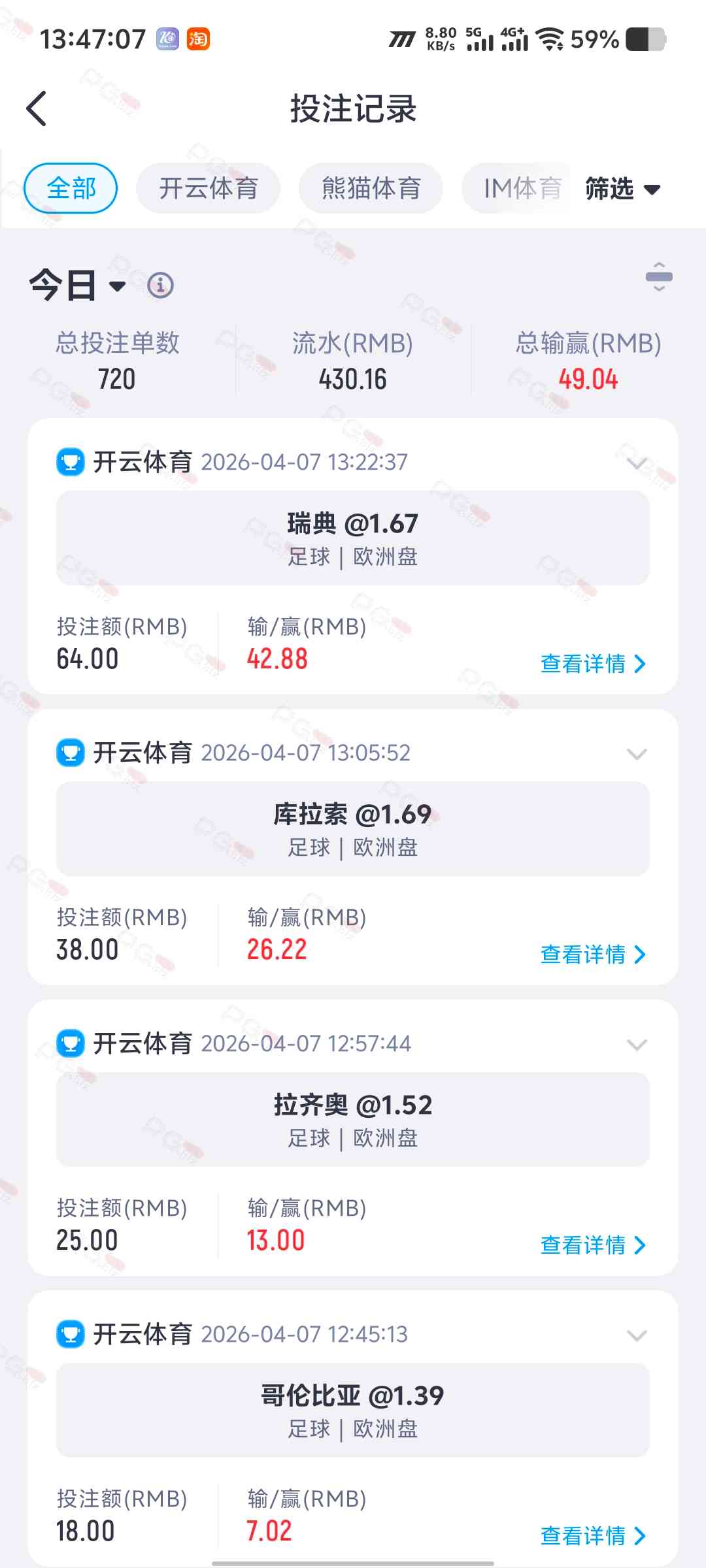This screenshot has width=706, height=1568.
Task: Go back from 投注记录 page
Action: click(37, 108)
